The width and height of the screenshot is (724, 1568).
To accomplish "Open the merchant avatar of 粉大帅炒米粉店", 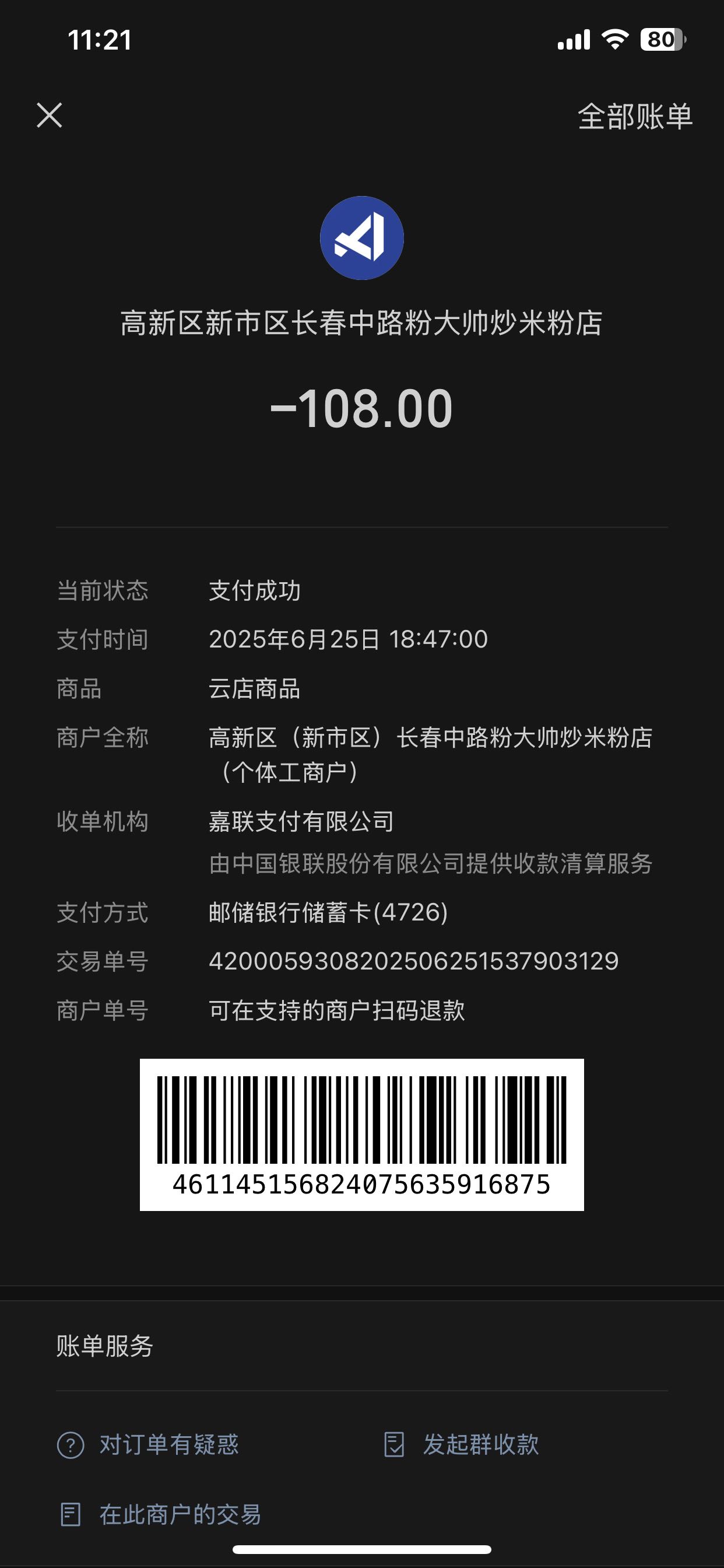I will (362, 238).
